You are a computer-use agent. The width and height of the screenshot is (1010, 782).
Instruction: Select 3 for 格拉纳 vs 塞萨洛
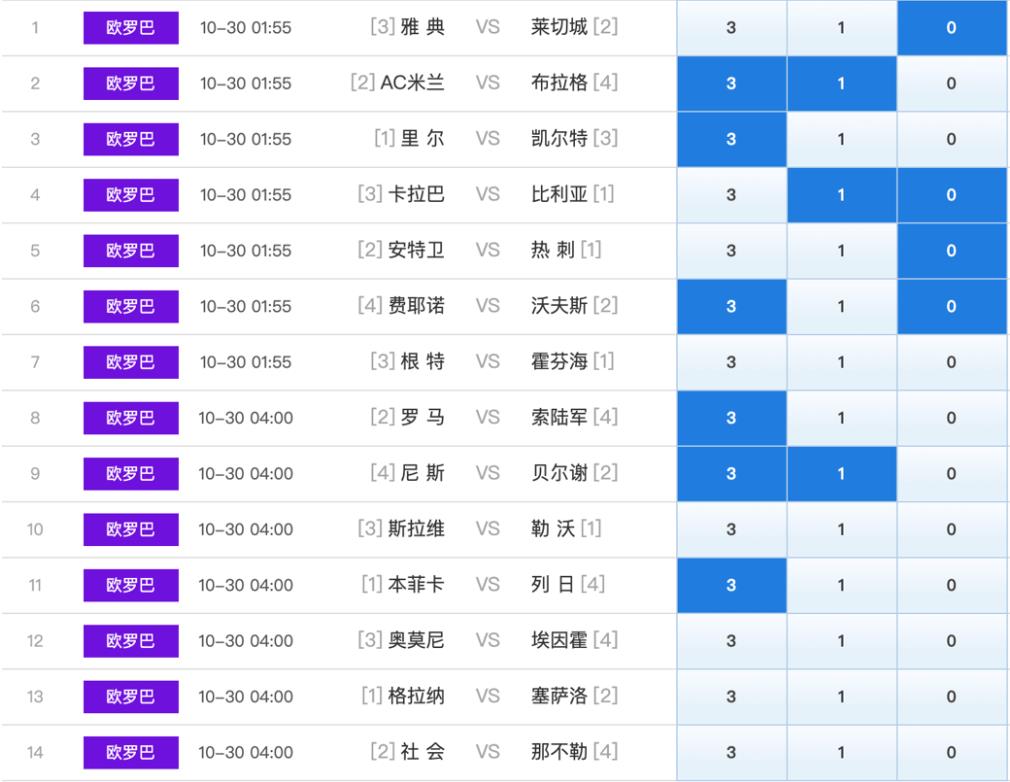[731, 696]
